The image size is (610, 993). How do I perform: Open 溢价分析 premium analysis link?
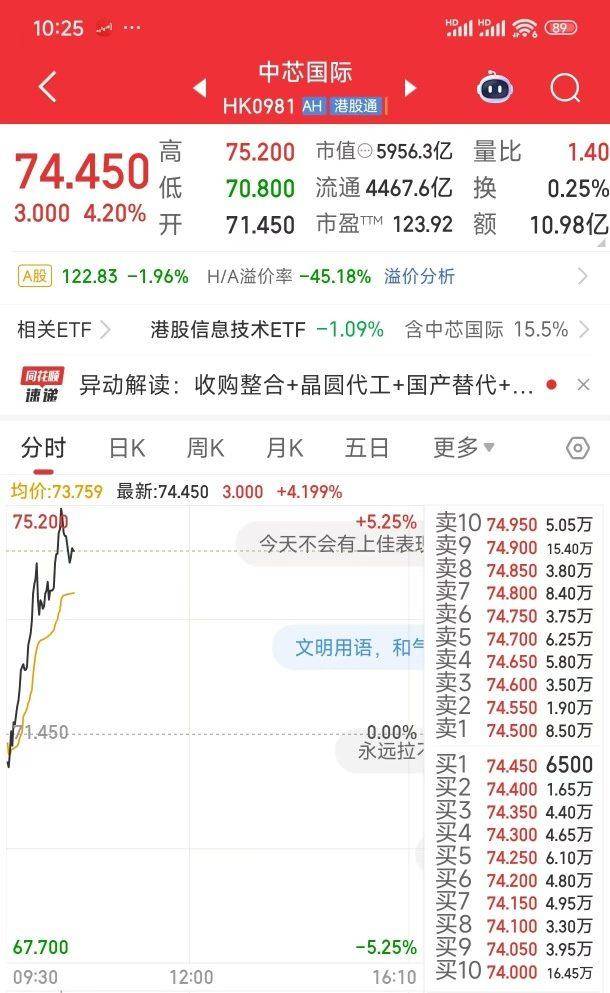click(419, 276)
